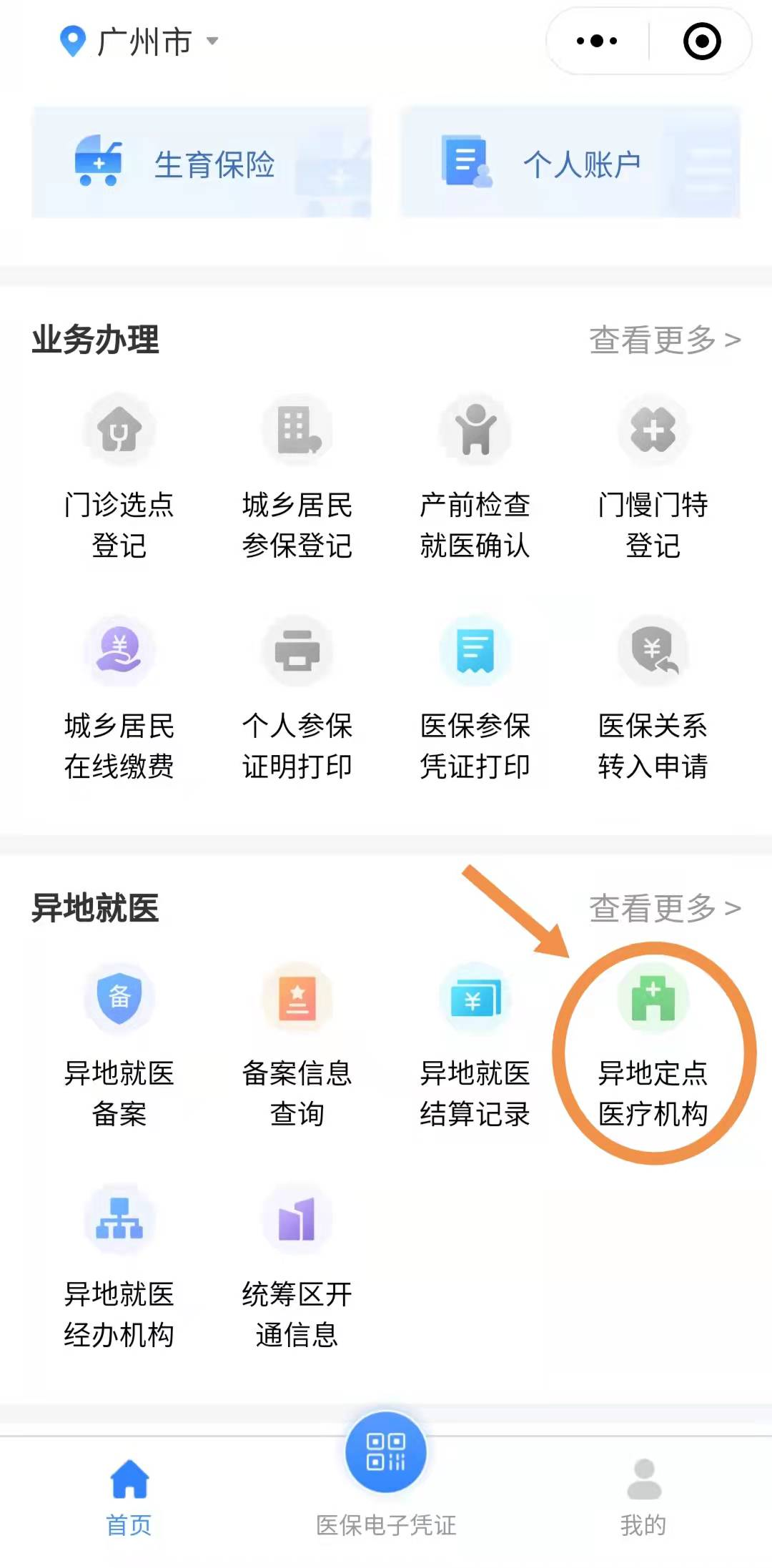Select 门慢门特登记 icon
This screenshot has width=772, height=1568.
coord(652,429)
